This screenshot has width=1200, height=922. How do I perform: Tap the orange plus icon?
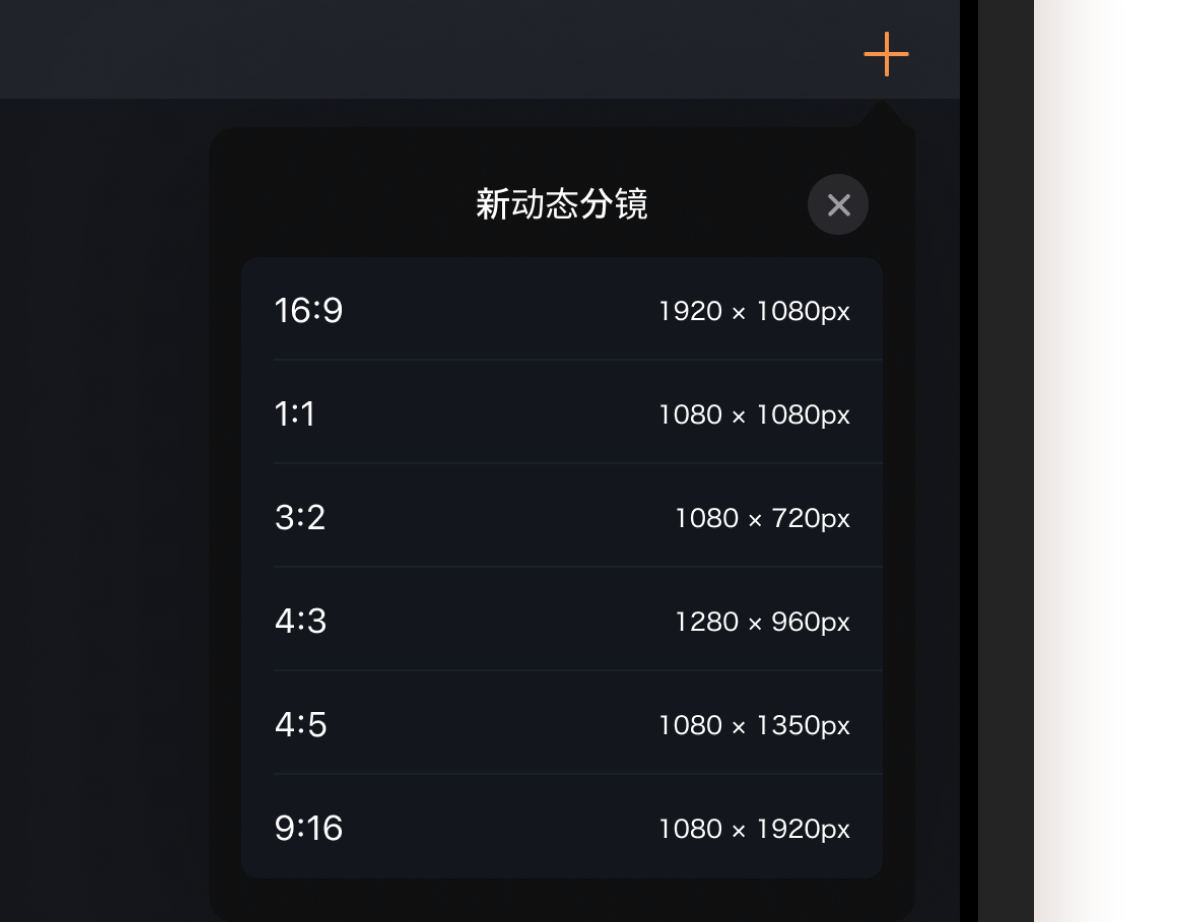click(x=886, y=54)
